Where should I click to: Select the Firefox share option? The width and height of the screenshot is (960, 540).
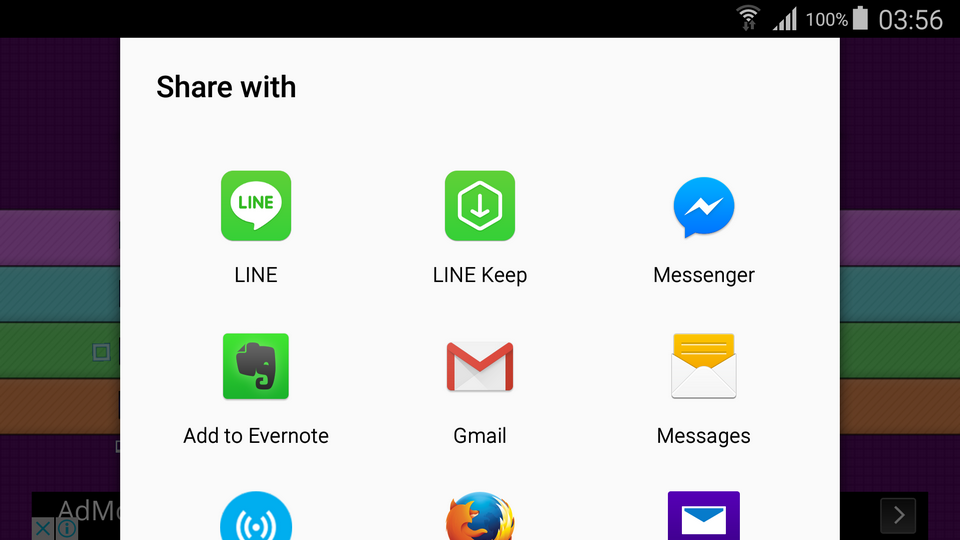(480, 518)
